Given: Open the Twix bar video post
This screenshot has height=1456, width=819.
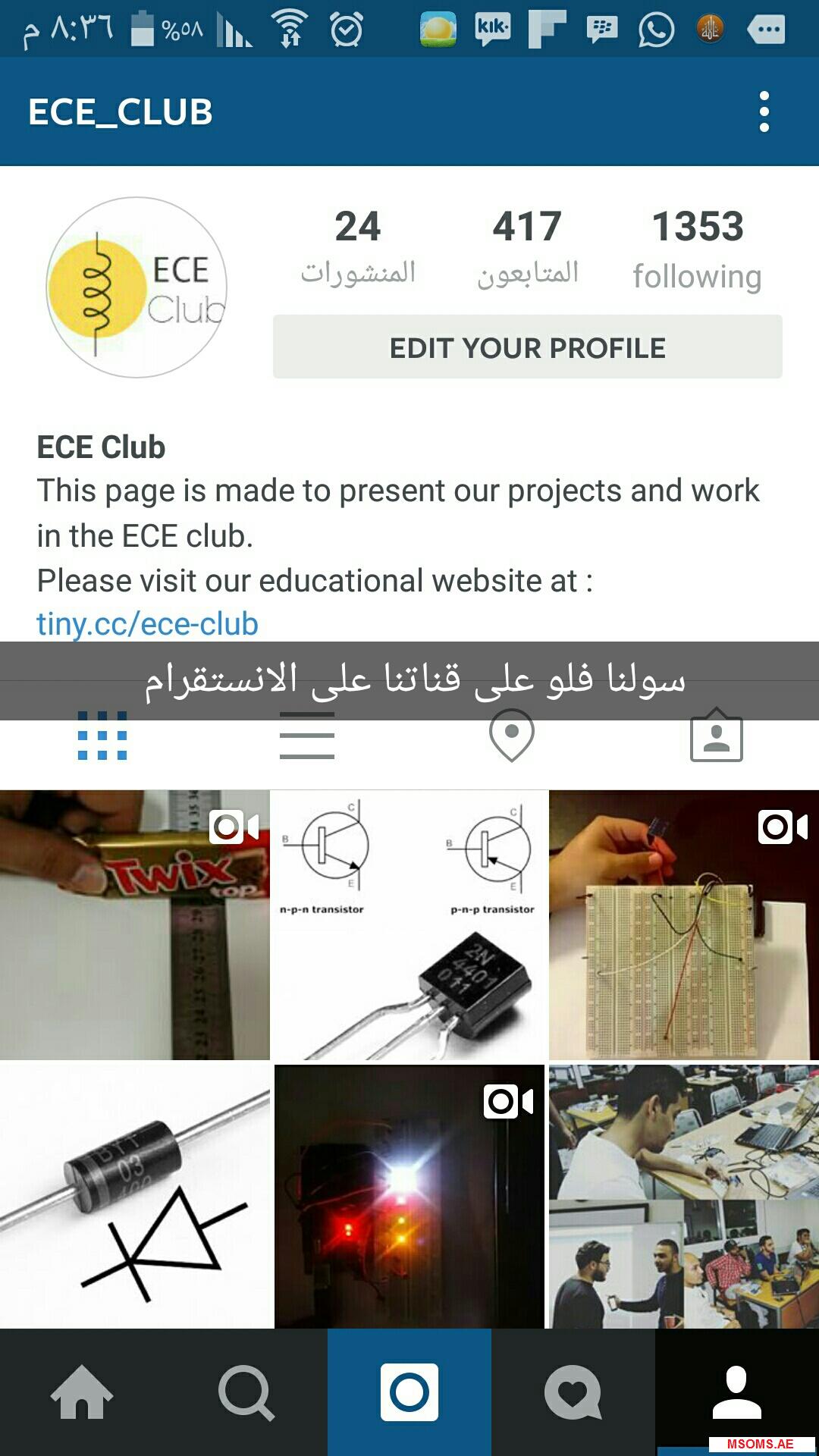Looking at the screenshot, I should pos(134,925).
